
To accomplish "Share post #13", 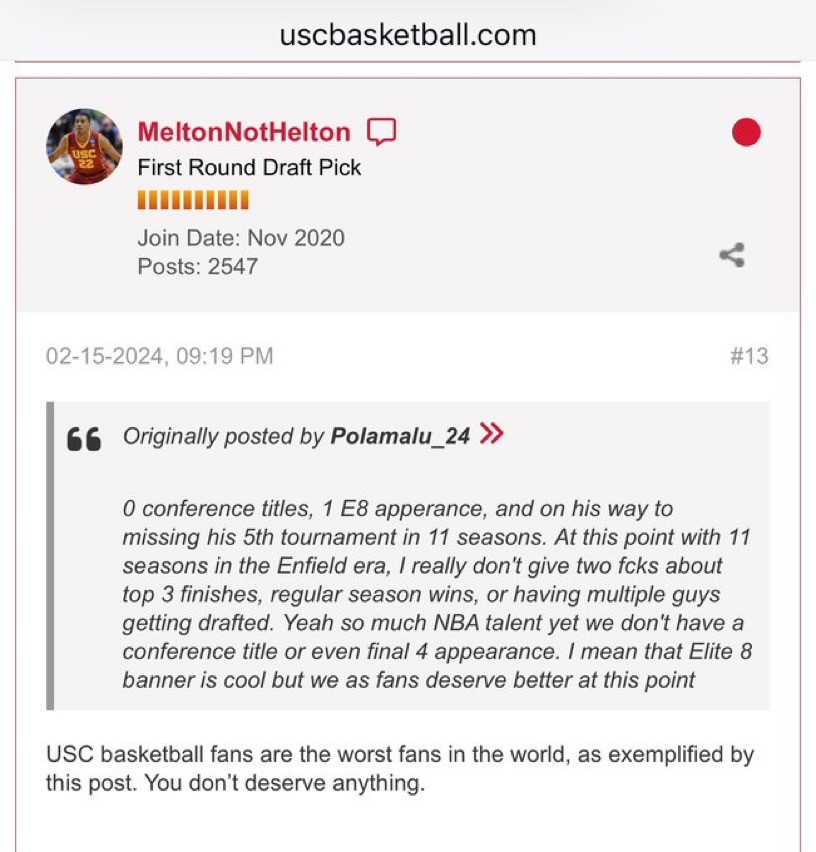I will [732, 255].
